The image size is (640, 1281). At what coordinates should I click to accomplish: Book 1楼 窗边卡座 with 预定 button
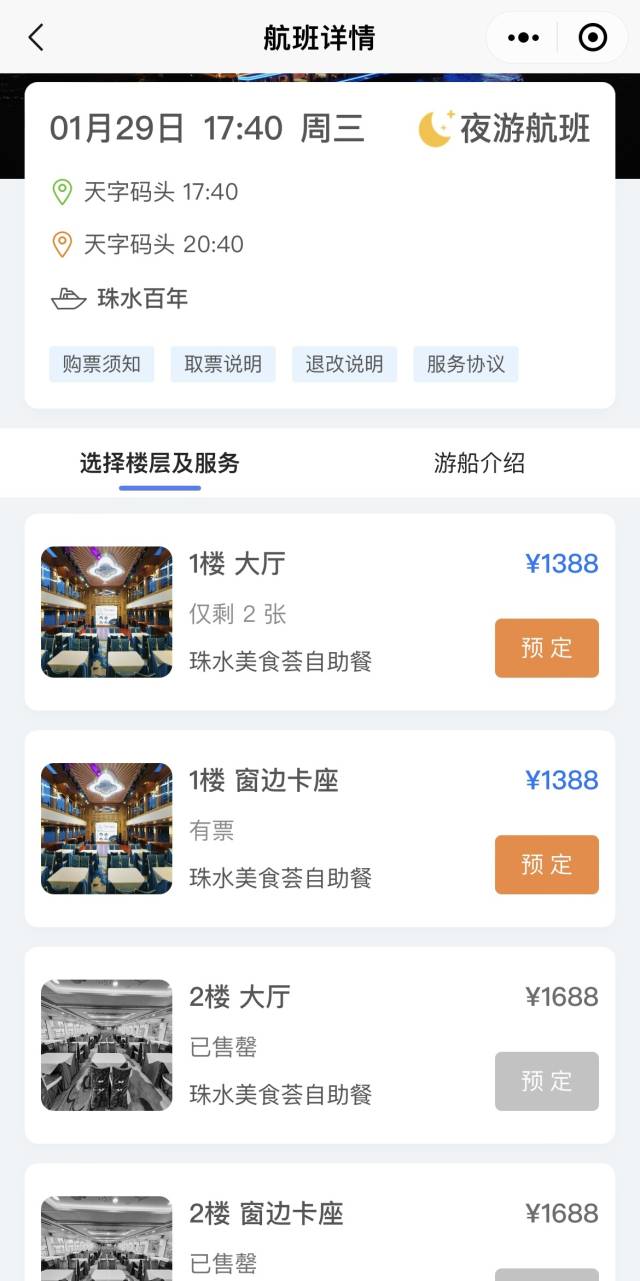[547, 864]
